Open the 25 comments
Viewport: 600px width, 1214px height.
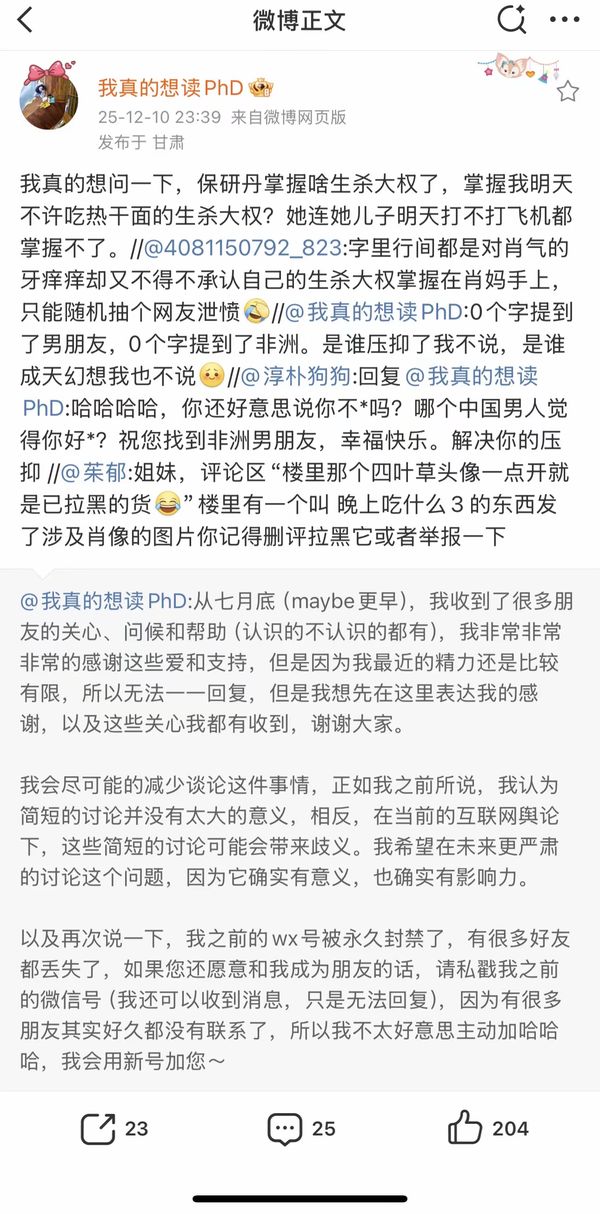click(x=301, y=1129)
